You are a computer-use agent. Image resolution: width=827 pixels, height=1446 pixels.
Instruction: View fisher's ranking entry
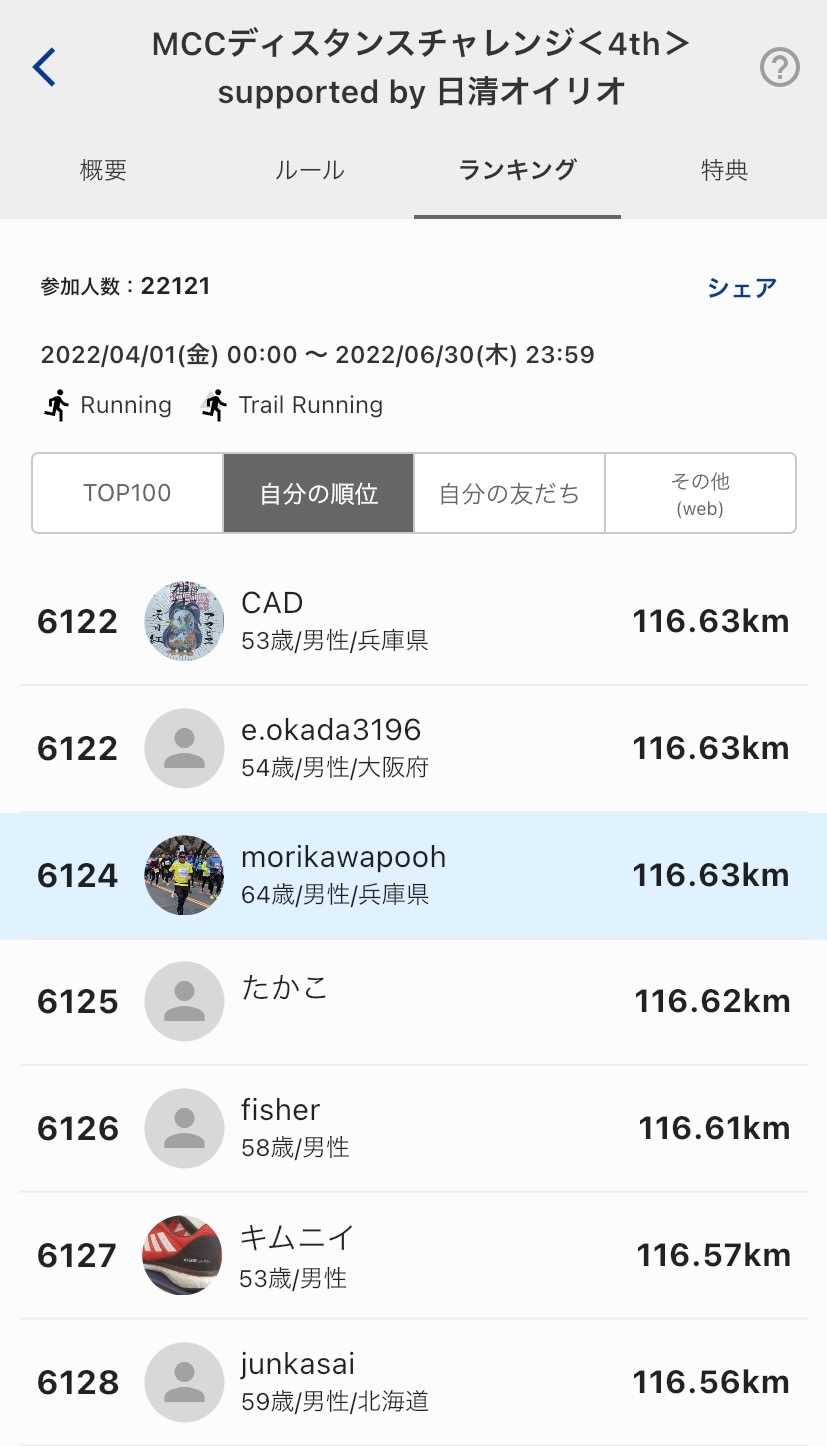pyautogui.click(x=413, y=1128)
